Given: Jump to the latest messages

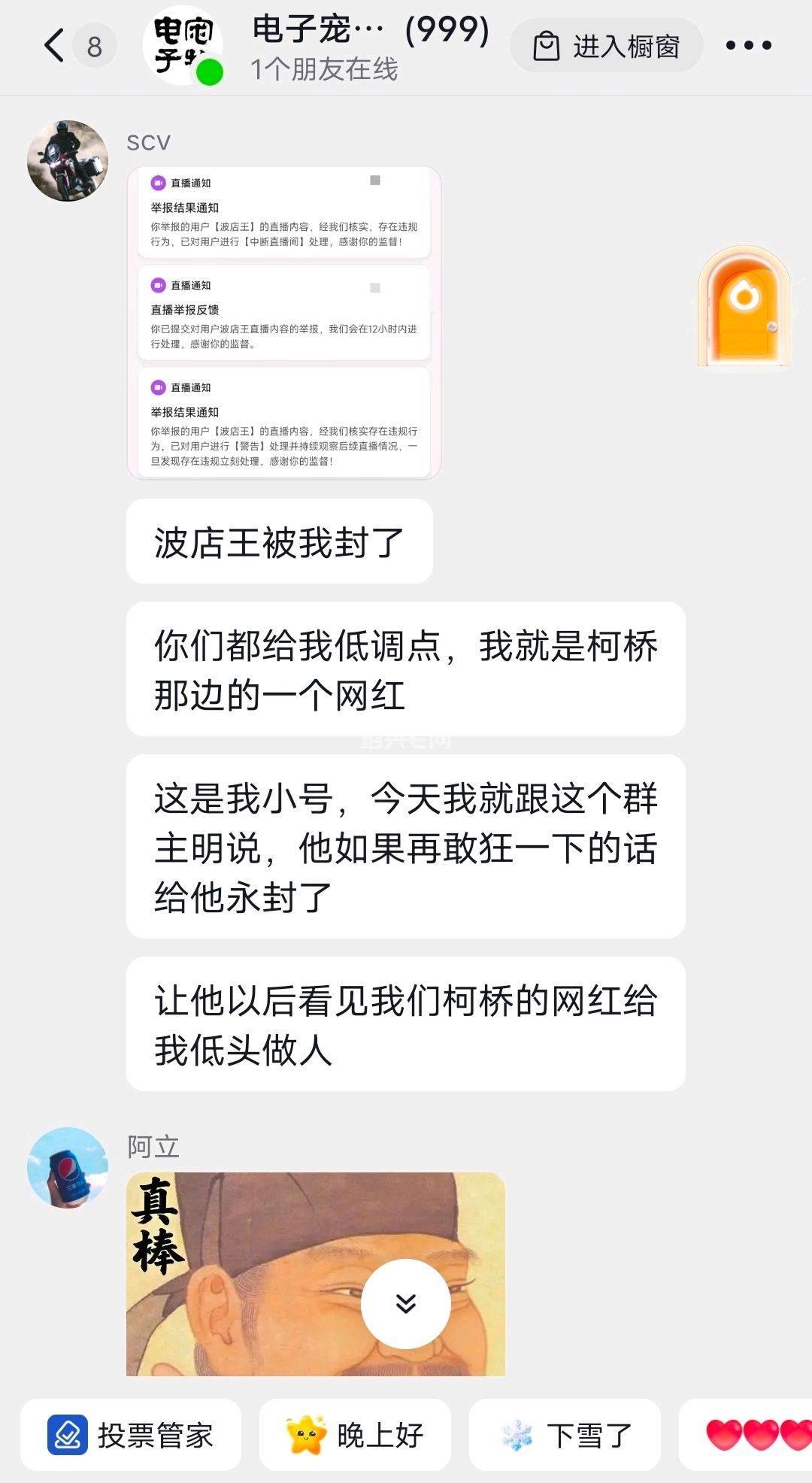Looking at the screenshot, I should 406,1303.
